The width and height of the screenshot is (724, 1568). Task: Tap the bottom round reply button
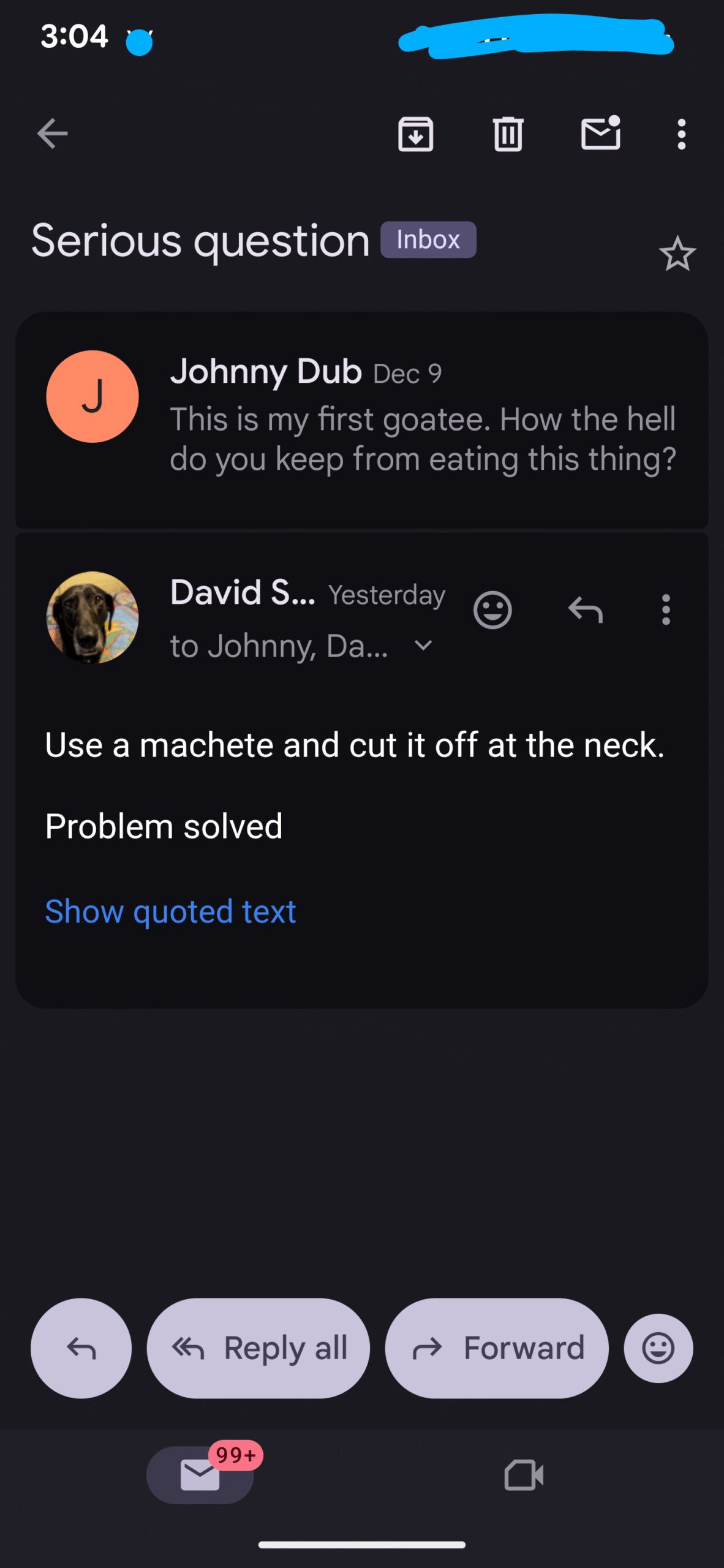[x=81, y=1348]
